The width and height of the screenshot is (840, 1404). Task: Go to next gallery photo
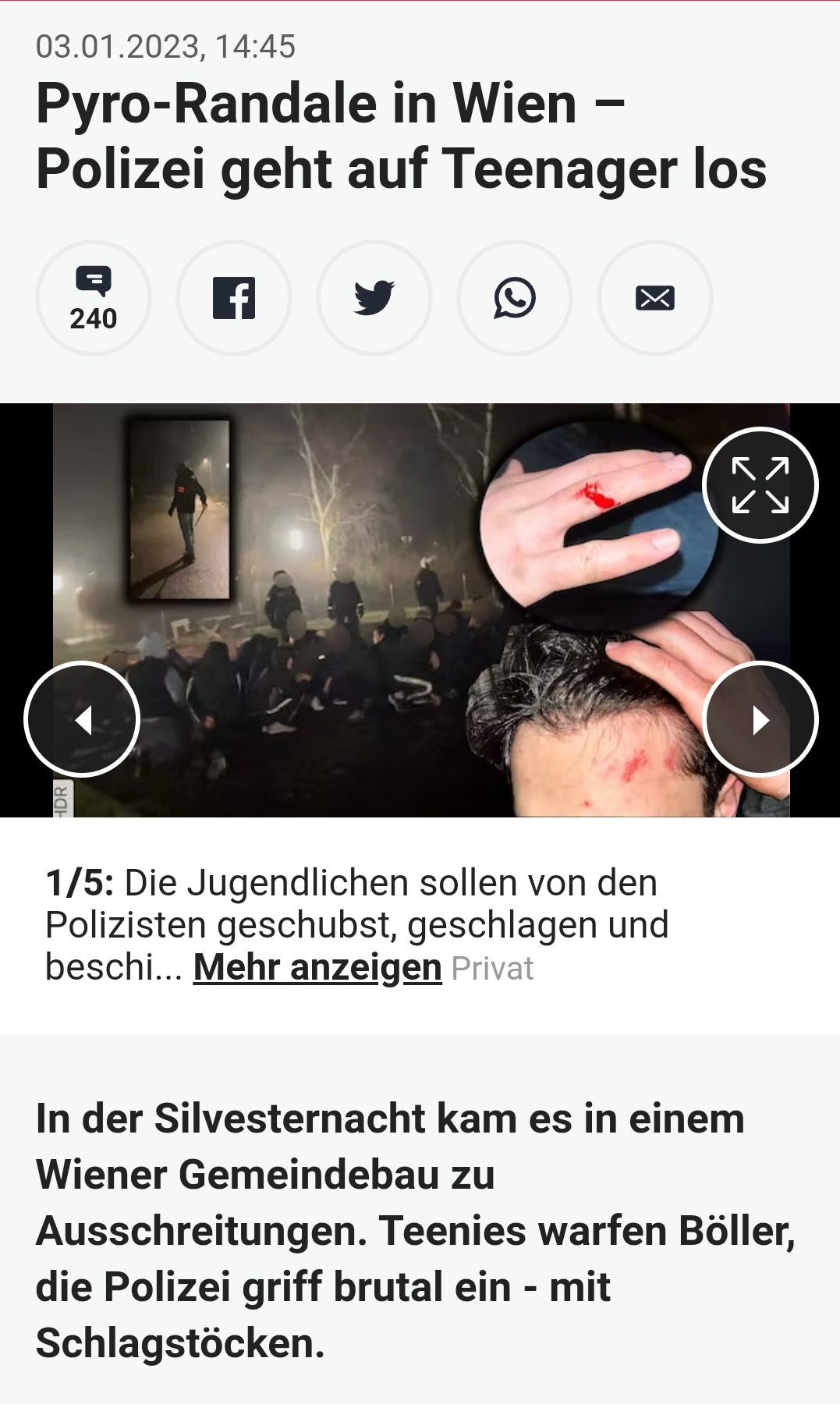[x=760, y=719]
